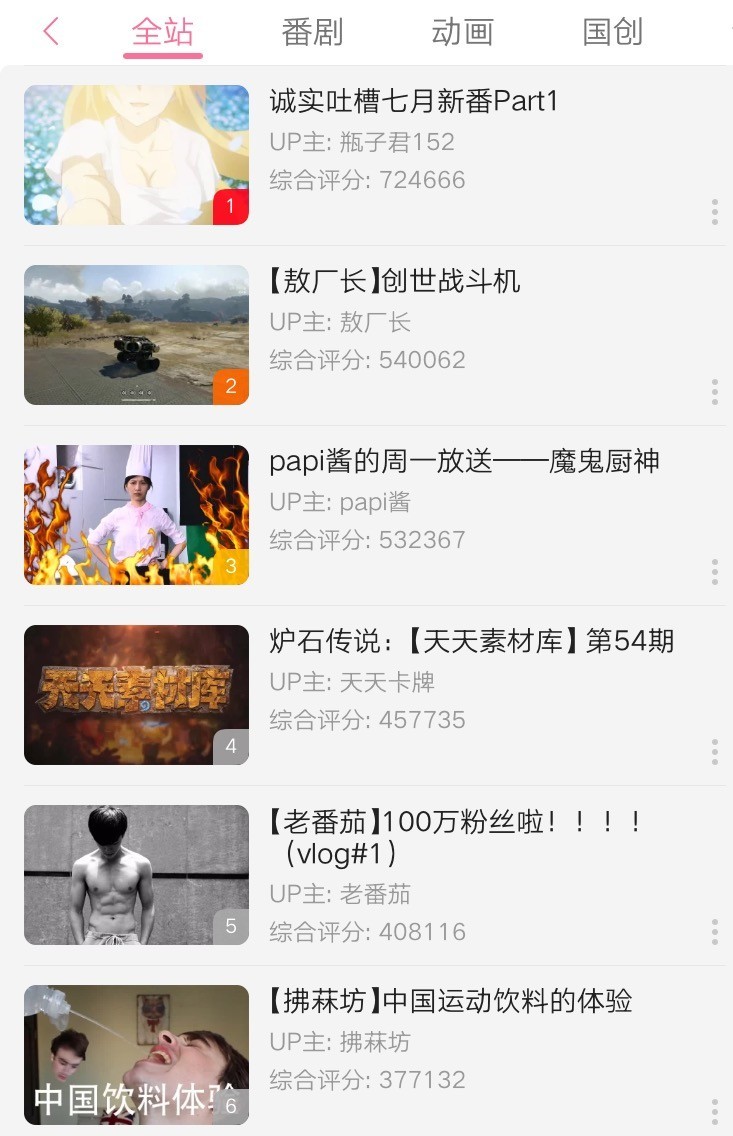733x1136 pixels.
Task: Tap the three-dot menu for papi酱的周一放送
Action: pyautogui.click(x=714, y=572)
